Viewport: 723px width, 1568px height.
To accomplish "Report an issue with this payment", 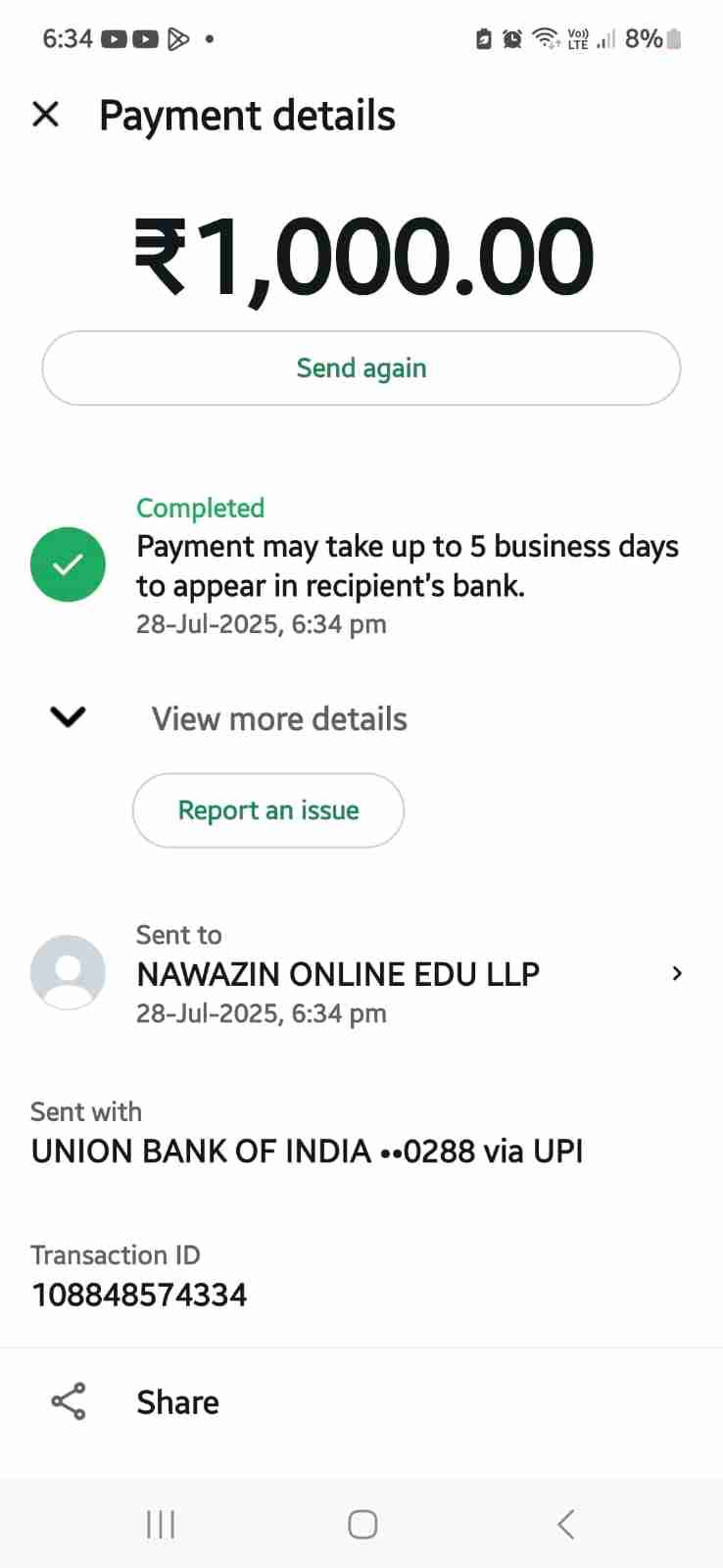I will pos(267,810).
